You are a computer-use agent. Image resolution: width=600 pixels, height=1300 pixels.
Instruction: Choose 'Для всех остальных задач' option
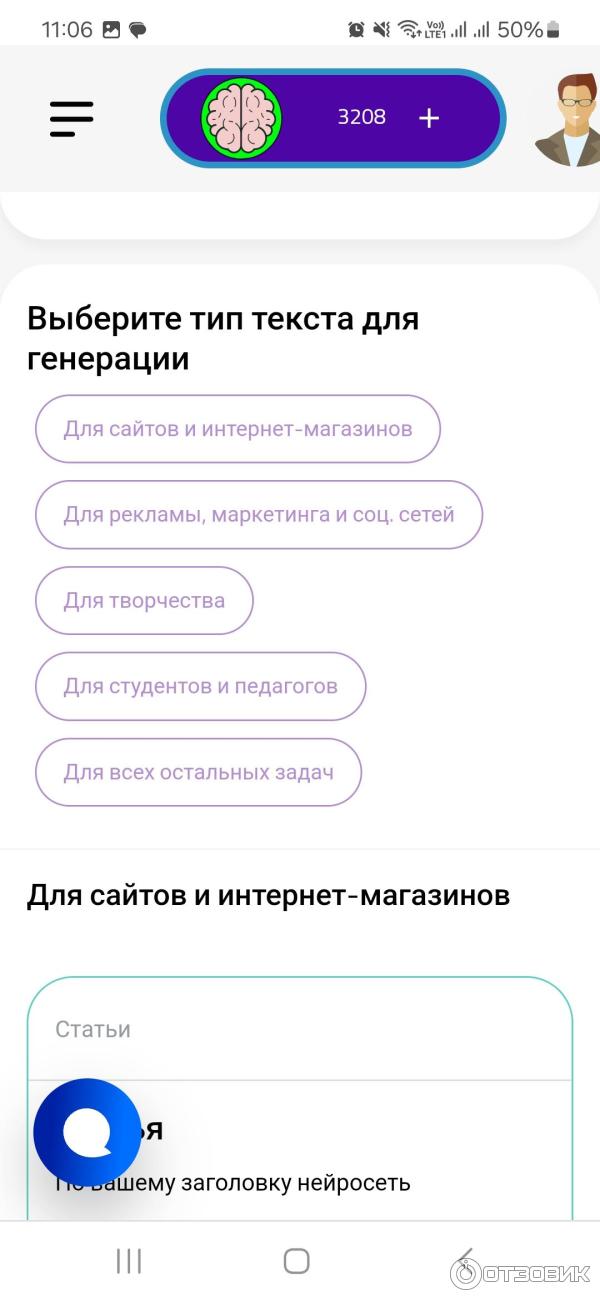tap(198, 772)
